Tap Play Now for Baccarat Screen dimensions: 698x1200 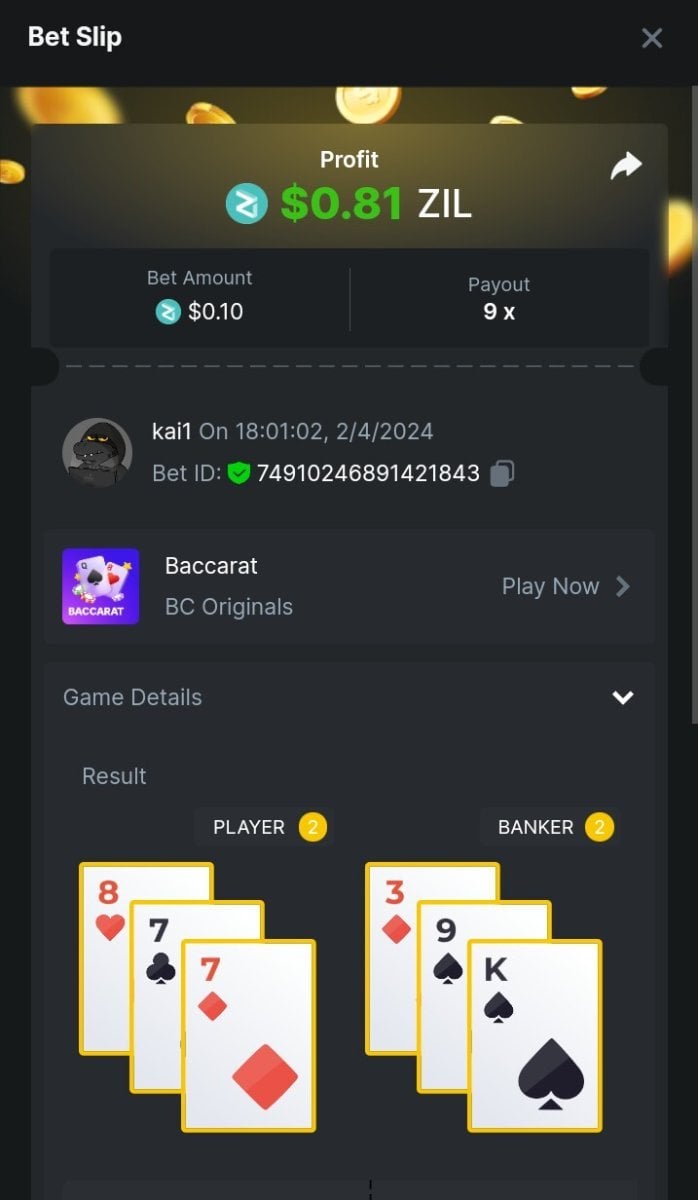point(565,586)
